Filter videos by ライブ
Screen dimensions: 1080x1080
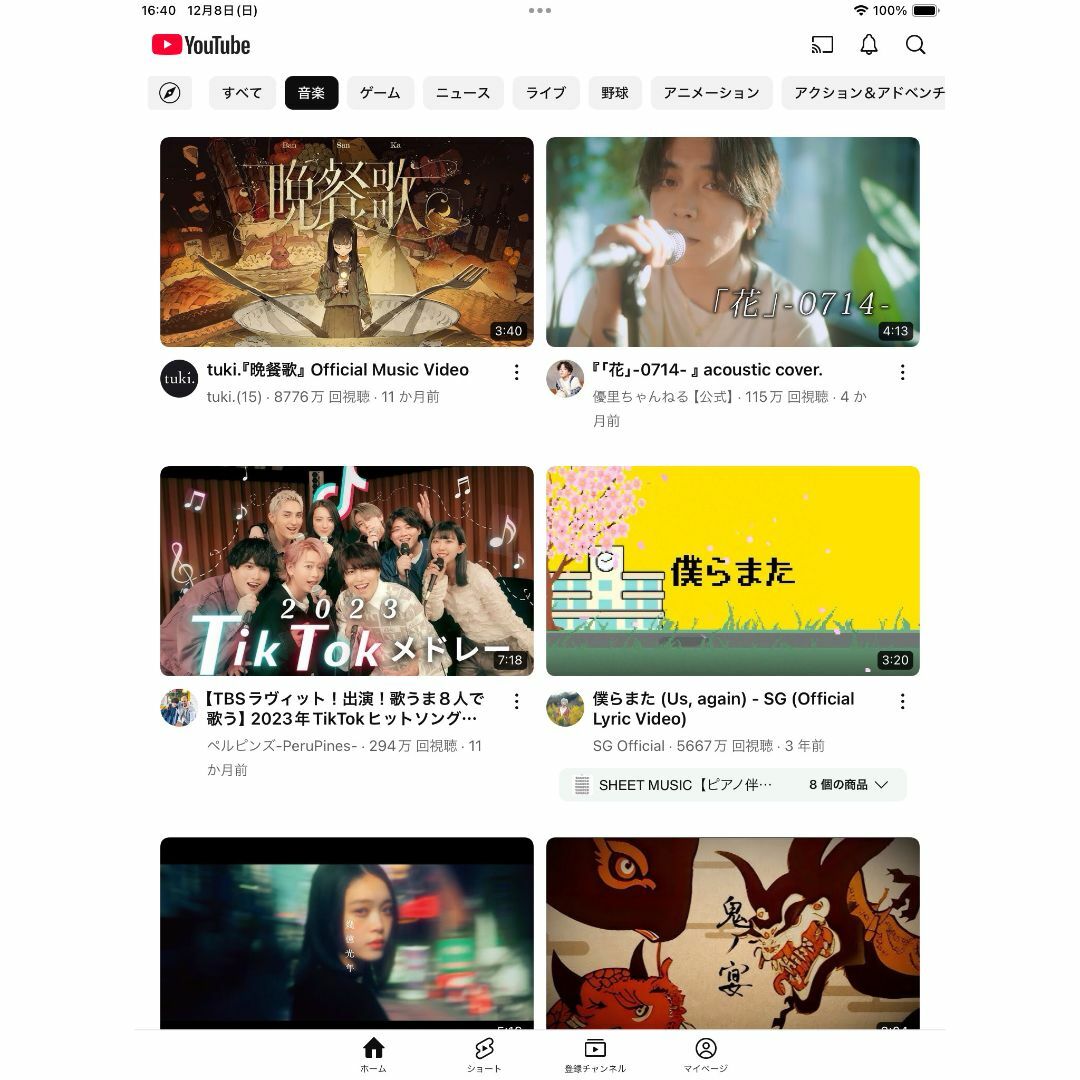pyautogui.click(x=546, y=93)
